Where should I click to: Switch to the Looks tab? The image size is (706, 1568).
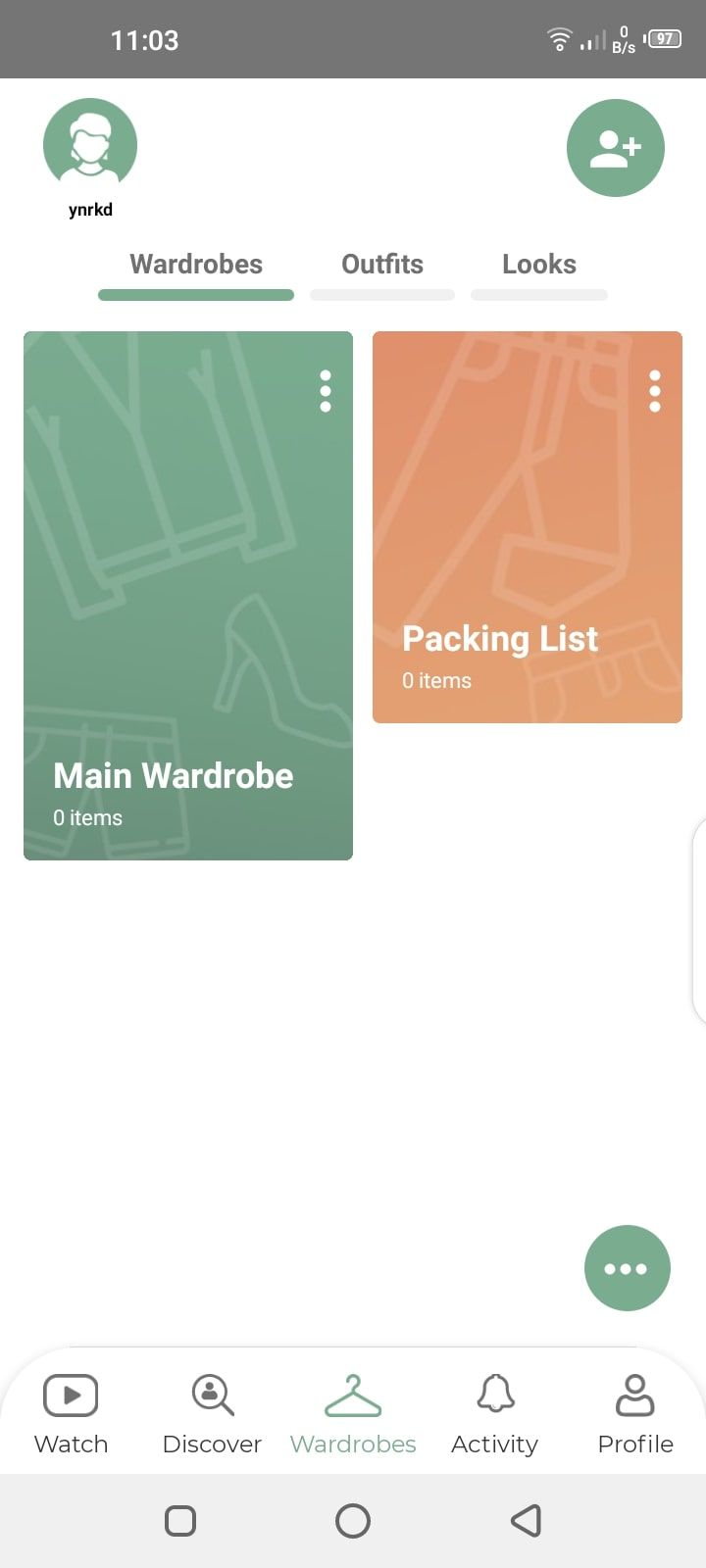(538, 264)
